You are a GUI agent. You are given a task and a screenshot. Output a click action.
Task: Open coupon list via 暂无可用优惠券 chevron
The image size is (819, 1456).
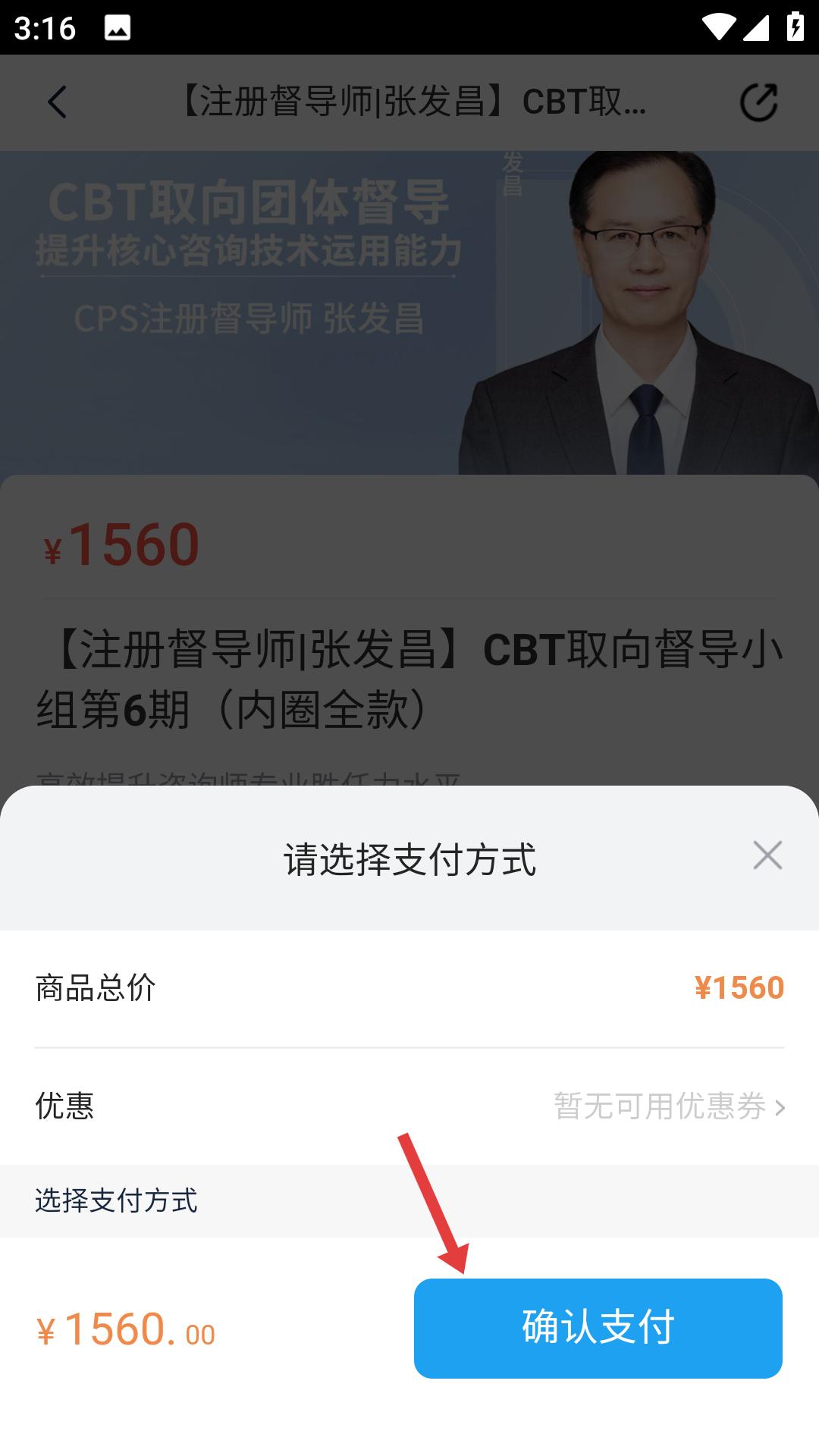(667, 1109)
